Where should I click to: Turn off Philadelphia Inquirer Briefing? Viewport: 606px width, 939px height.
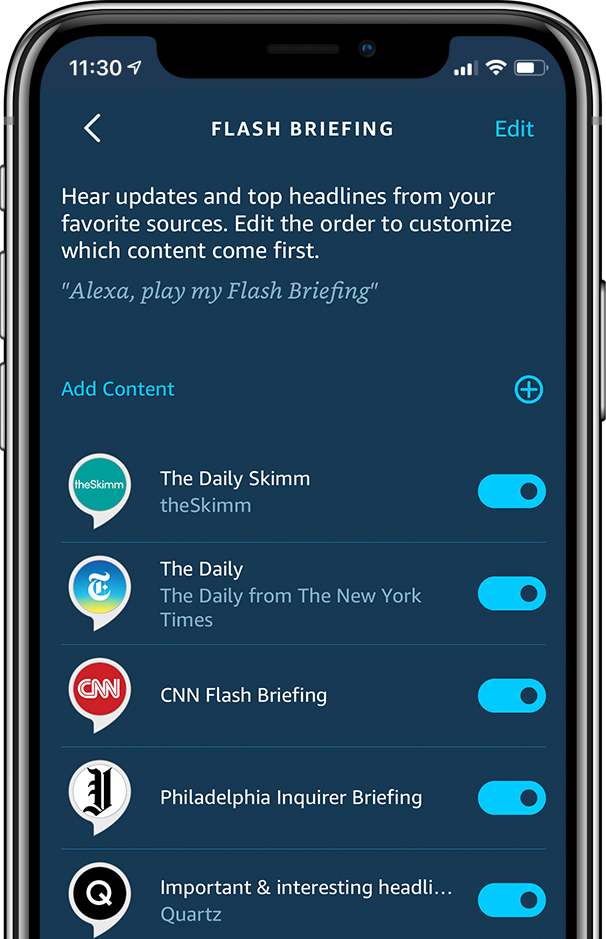coord(511,798)
